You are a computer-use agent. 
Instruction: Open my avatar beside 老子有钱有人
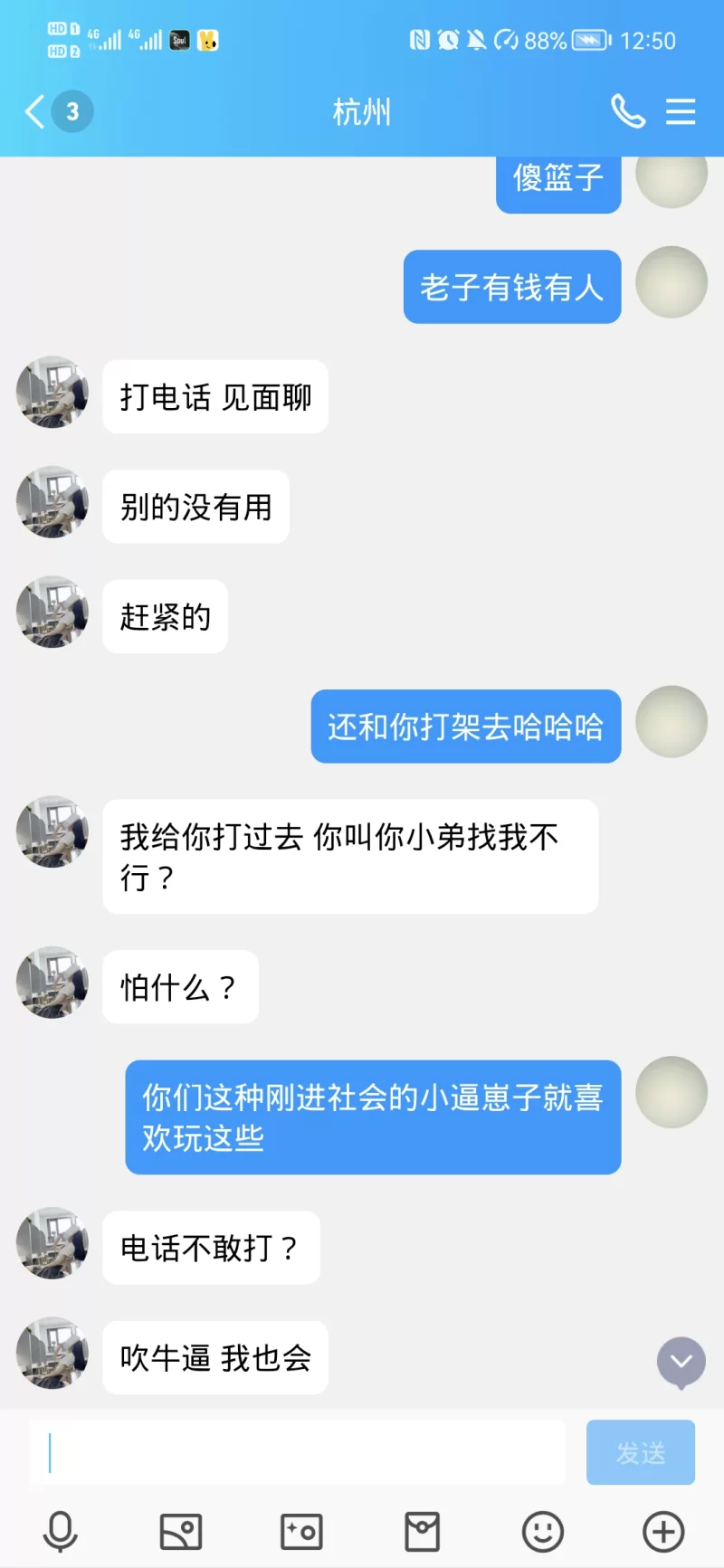pos(671,282)
